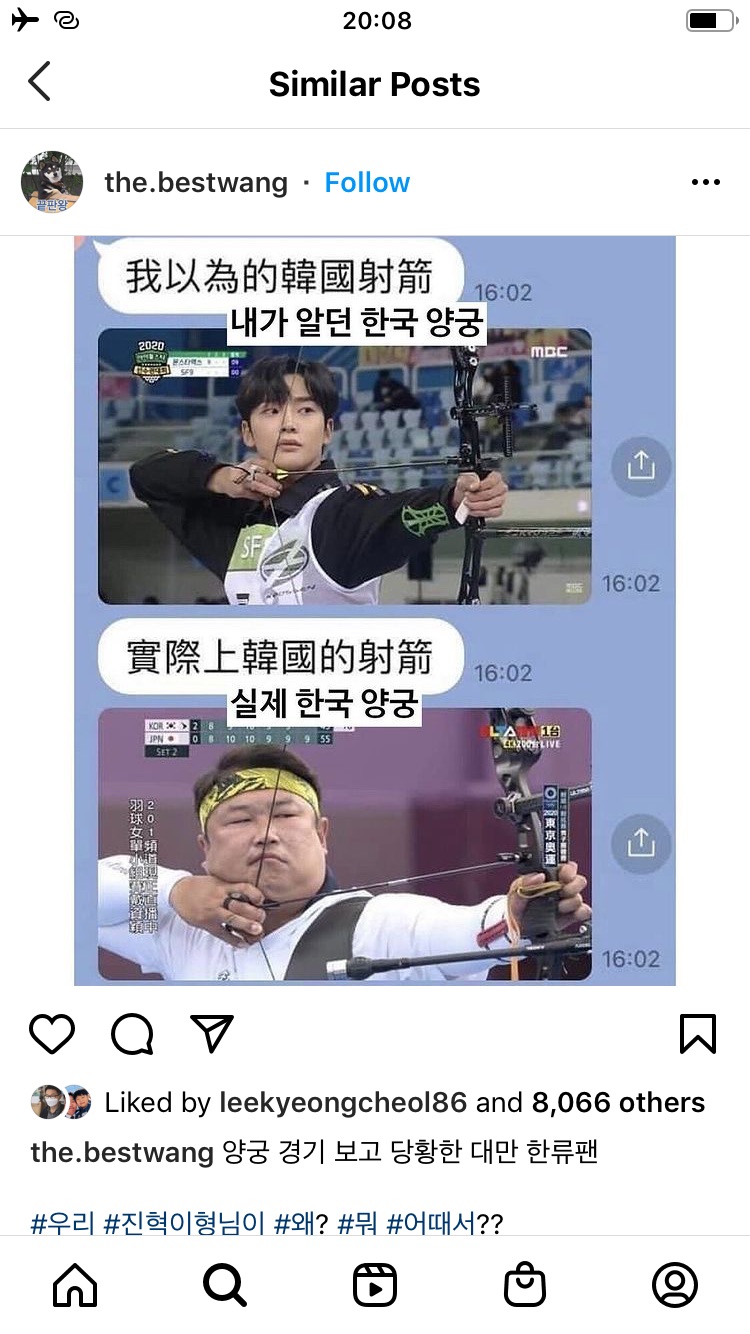Bookmark this archery meme post
750x1334 pixels.
click(697, 1034)
